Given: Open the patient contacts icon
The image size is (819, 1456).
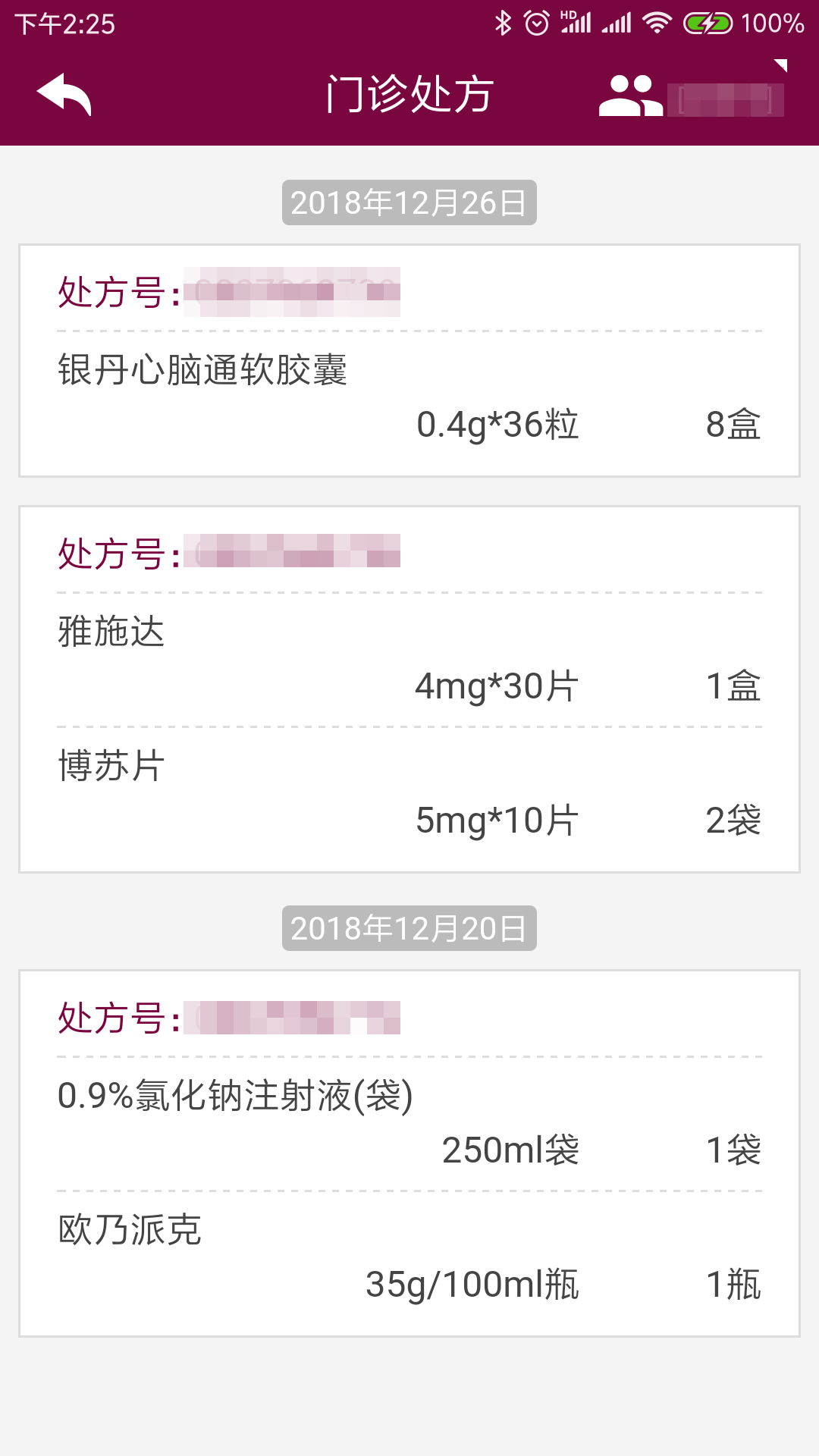Looking at the screenshot, I should click(x=631, y=96).
